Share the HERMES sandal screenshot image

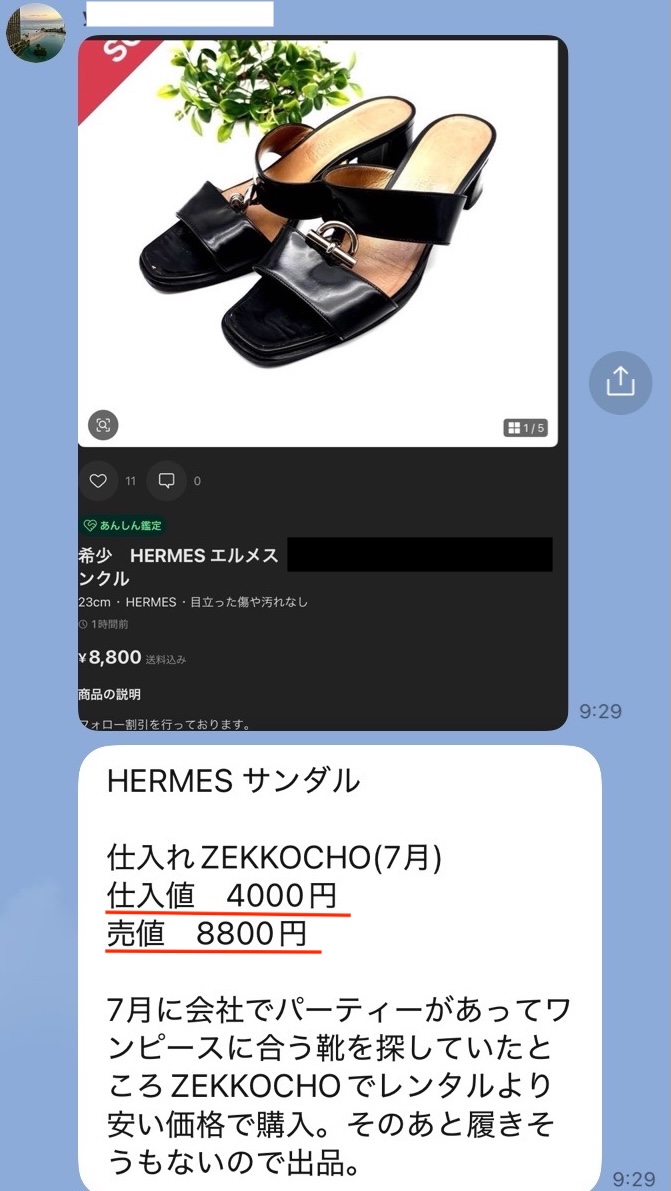click(620, 382)
